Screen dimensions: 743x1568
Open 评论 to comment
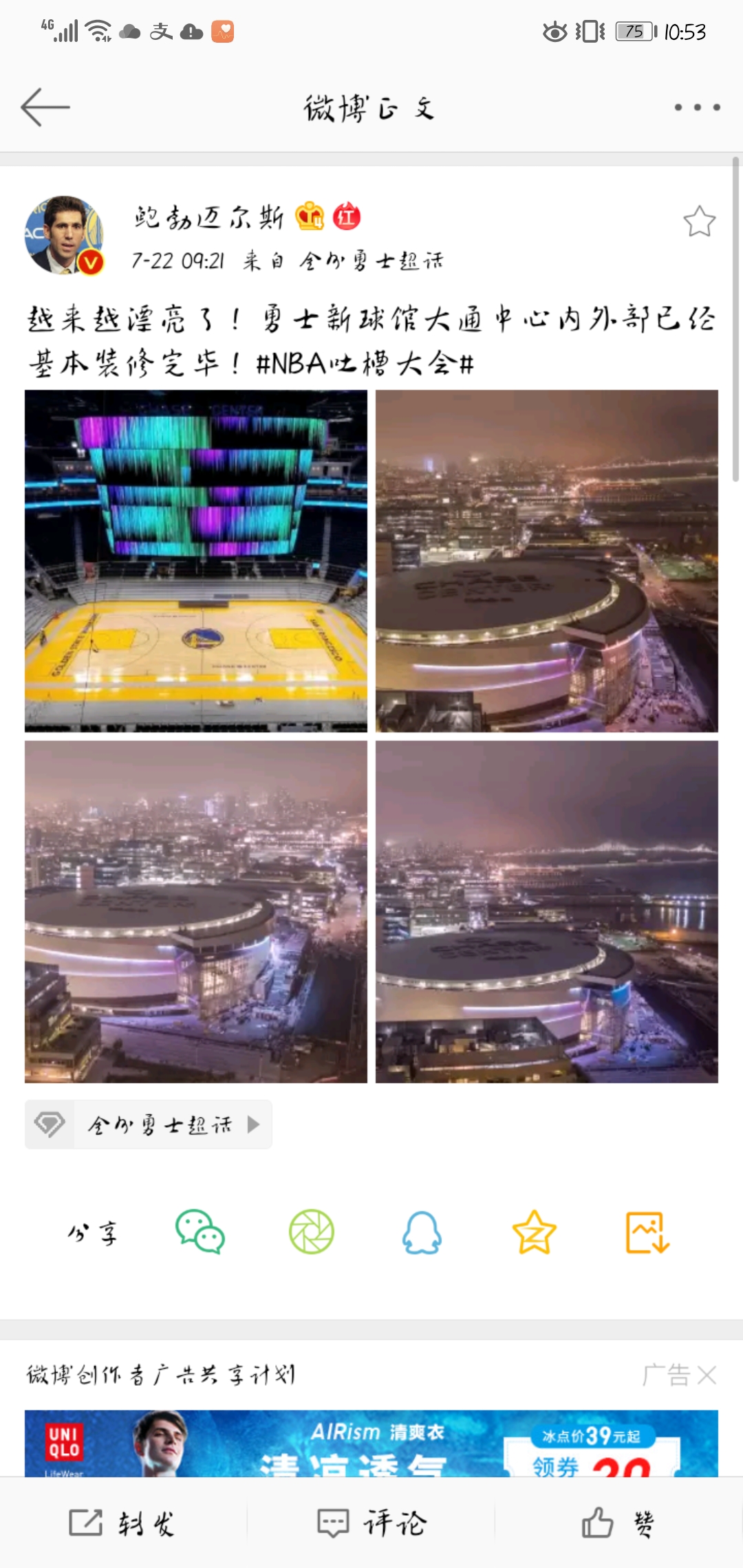[371, 1523]
